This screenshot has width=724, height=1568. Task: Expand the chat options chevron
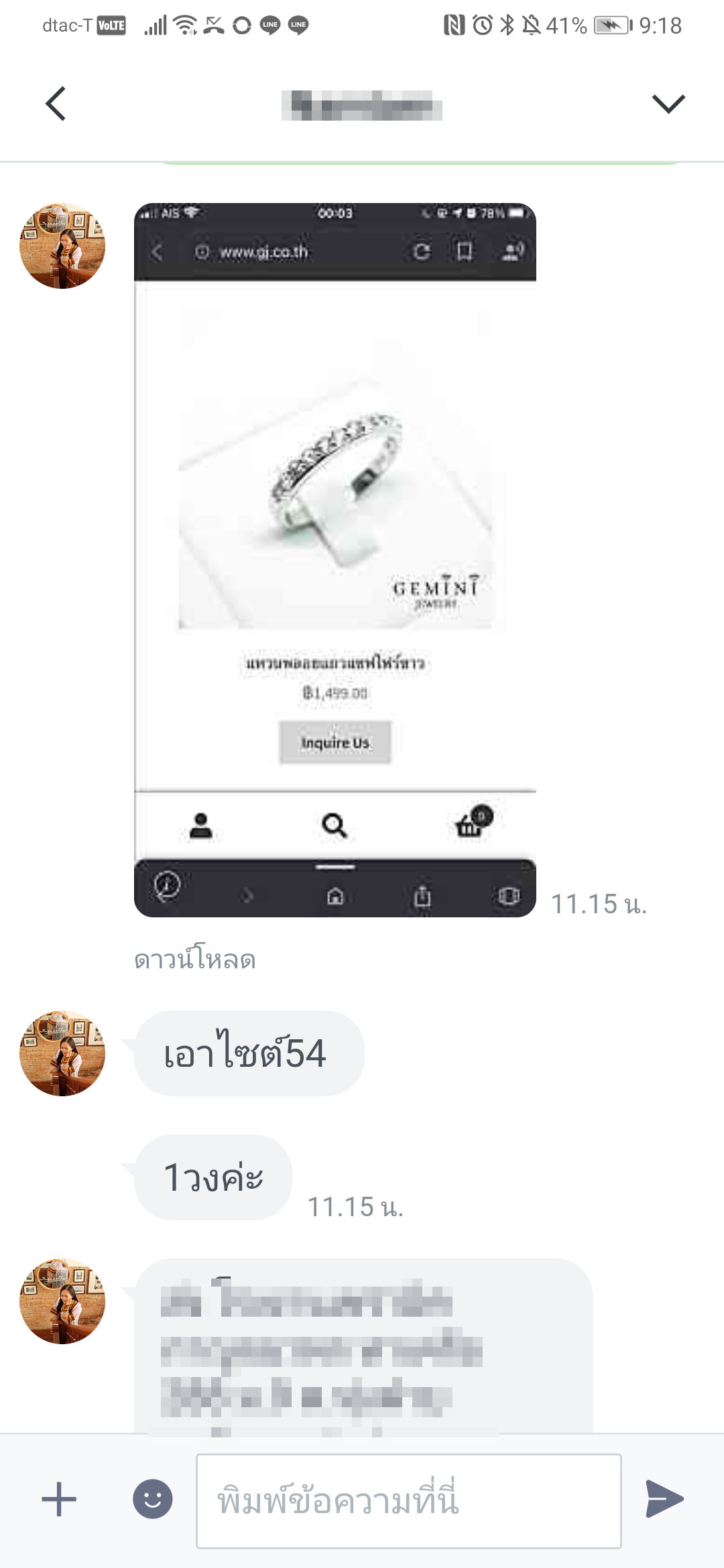(668, 104)
